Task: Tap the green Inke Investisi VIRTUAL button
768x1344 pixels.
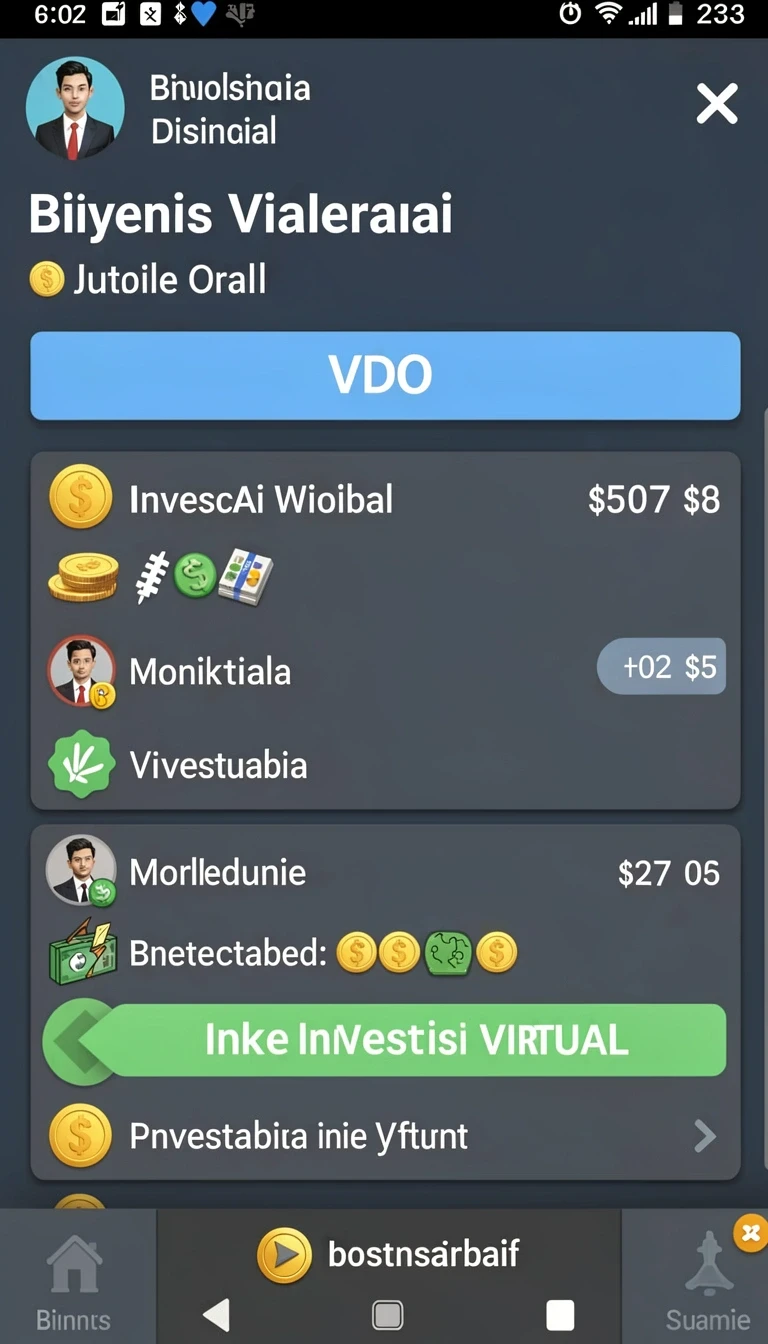Action: [x=385, y=1040]
